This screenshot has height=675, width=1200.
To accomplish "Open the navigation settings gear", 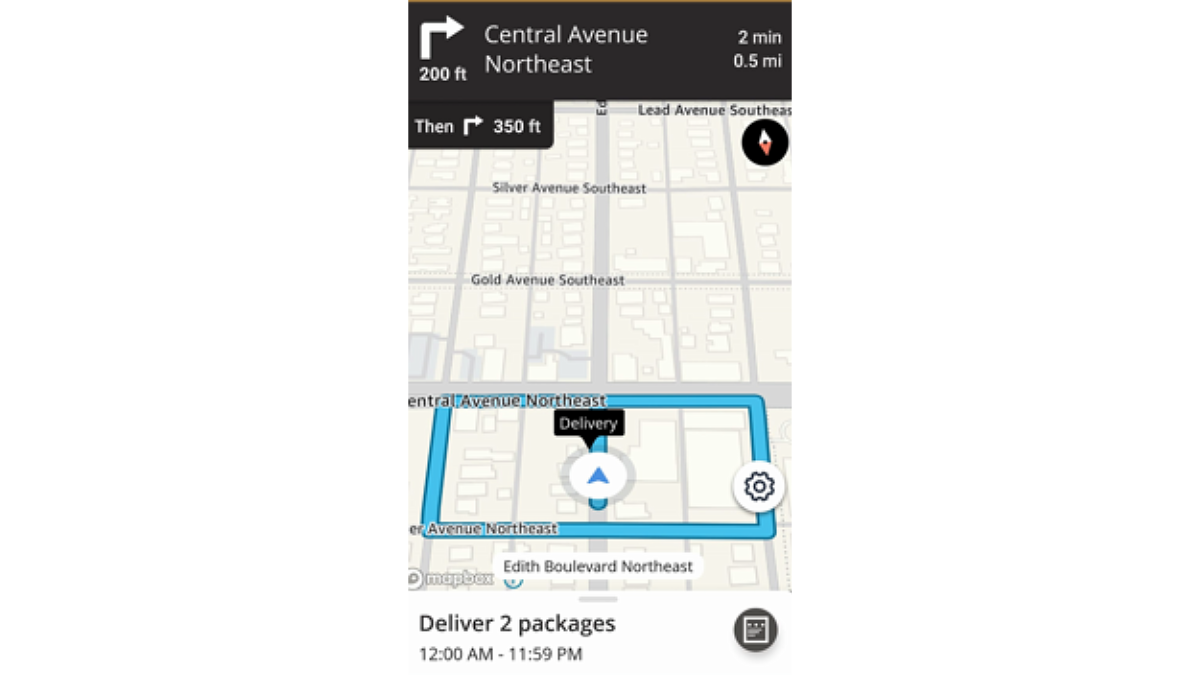I will pyautogui.click(x=760, y=487).
